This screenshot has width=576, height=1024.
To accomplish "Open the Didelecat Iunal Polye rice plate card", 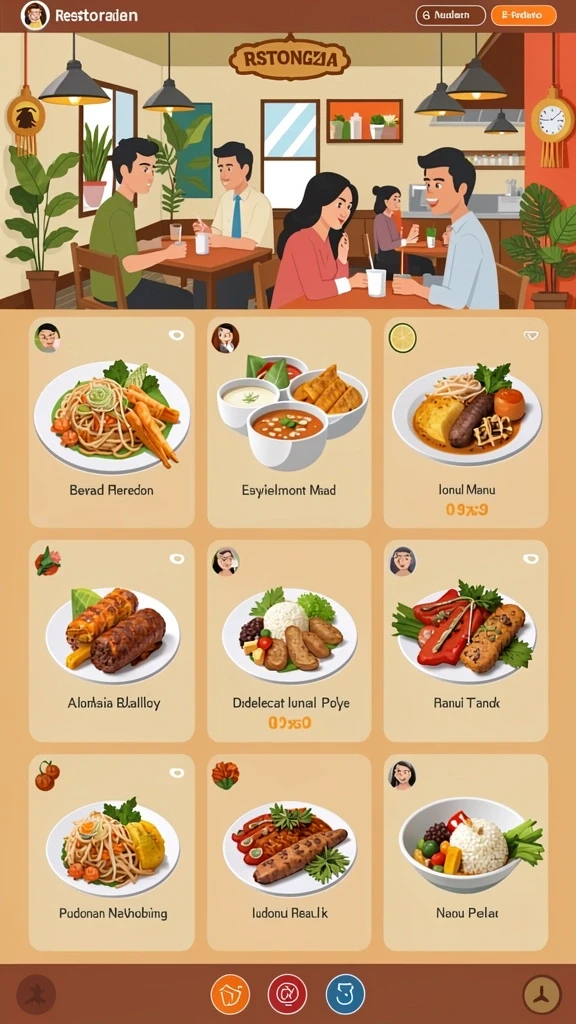I will (289, 641).
